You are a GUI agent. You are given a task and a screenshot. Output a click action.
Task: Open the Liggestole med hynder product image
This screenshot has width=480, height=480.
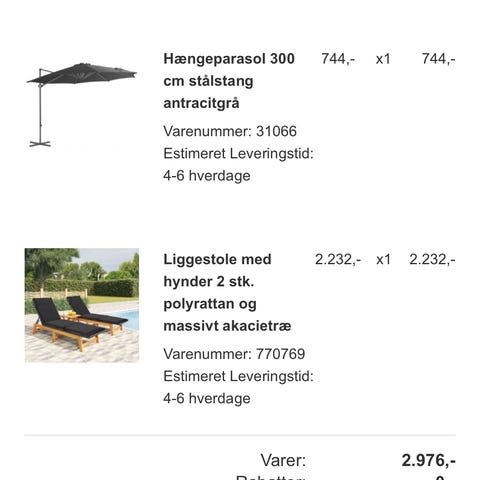coord(82,305)
